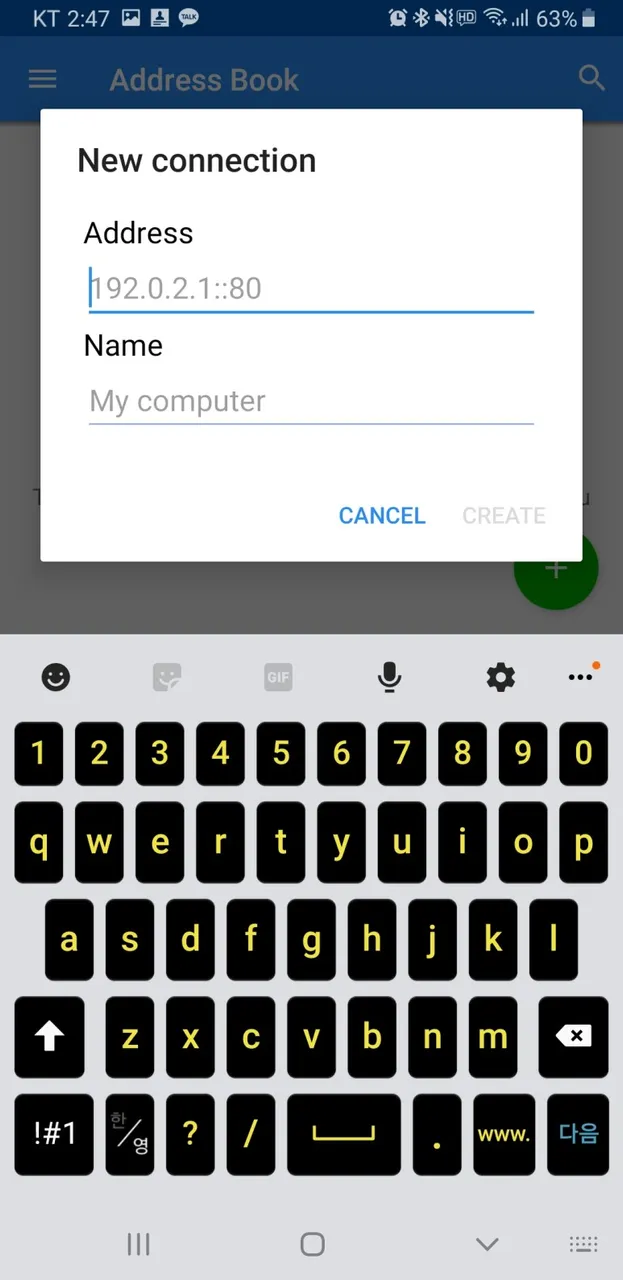Tap the CREATE button
The height and width of the screenshot is (1280, 623).
pos(503,516)
